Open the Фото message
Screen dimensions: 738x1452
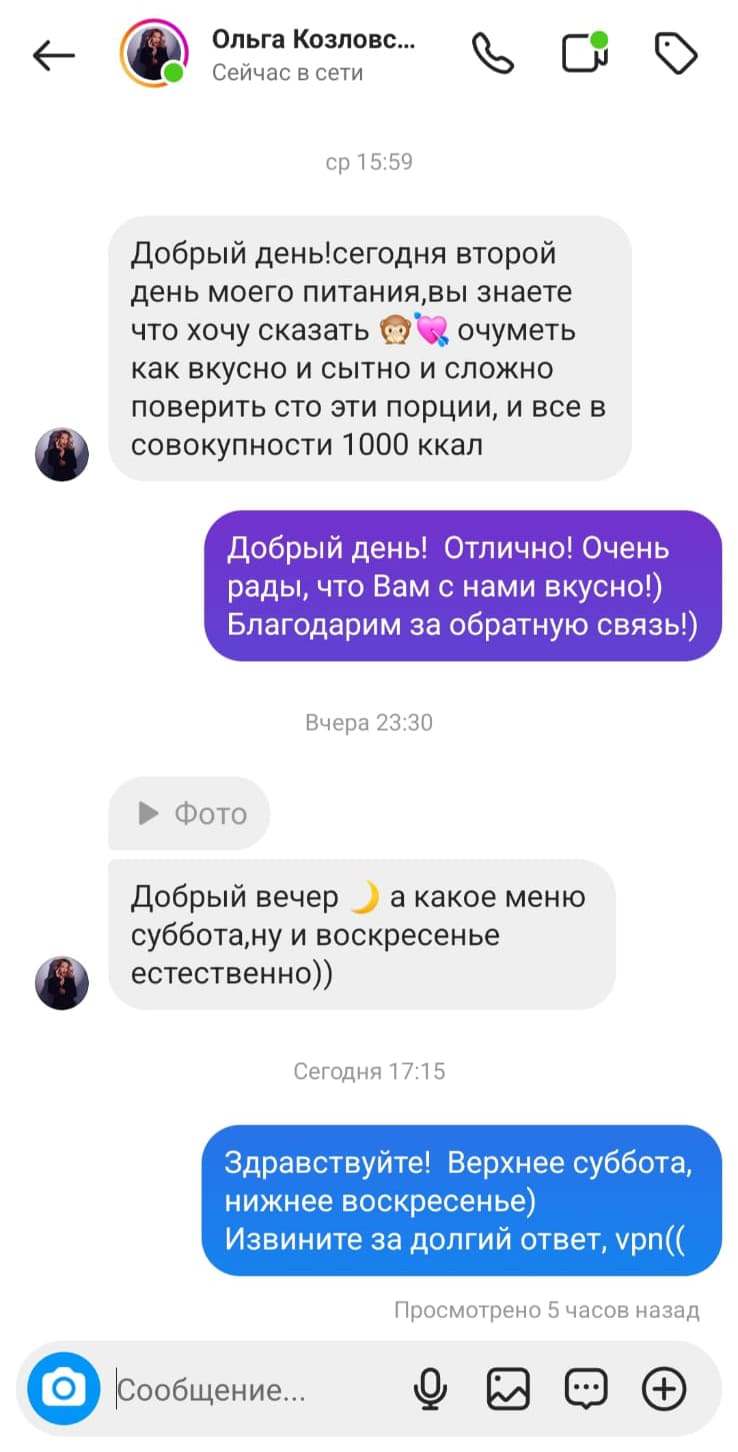click(189, 813)
